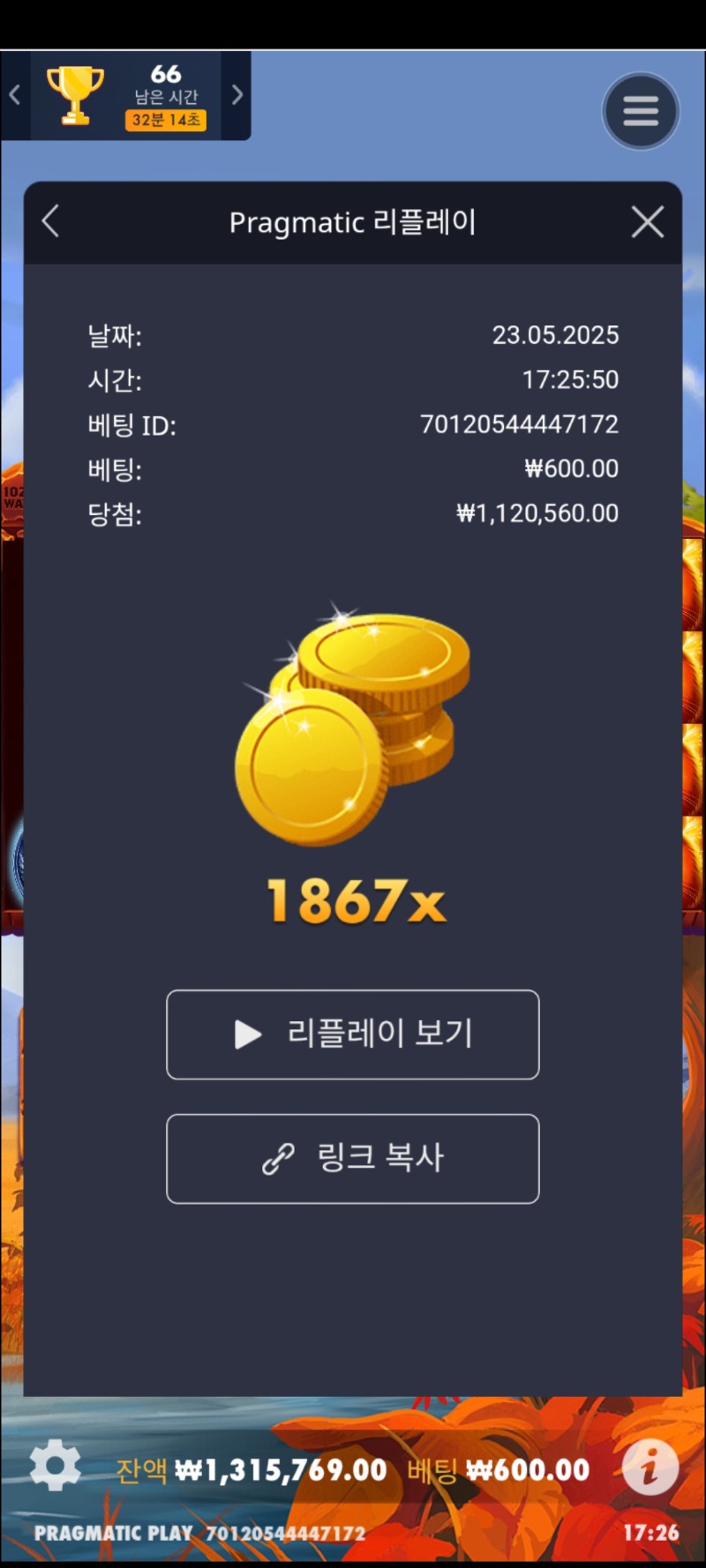Viewport: 706px width, 1568px height.
Task: Show the next tournament banner
Action: pyautogui.click(x=237, y=95)
